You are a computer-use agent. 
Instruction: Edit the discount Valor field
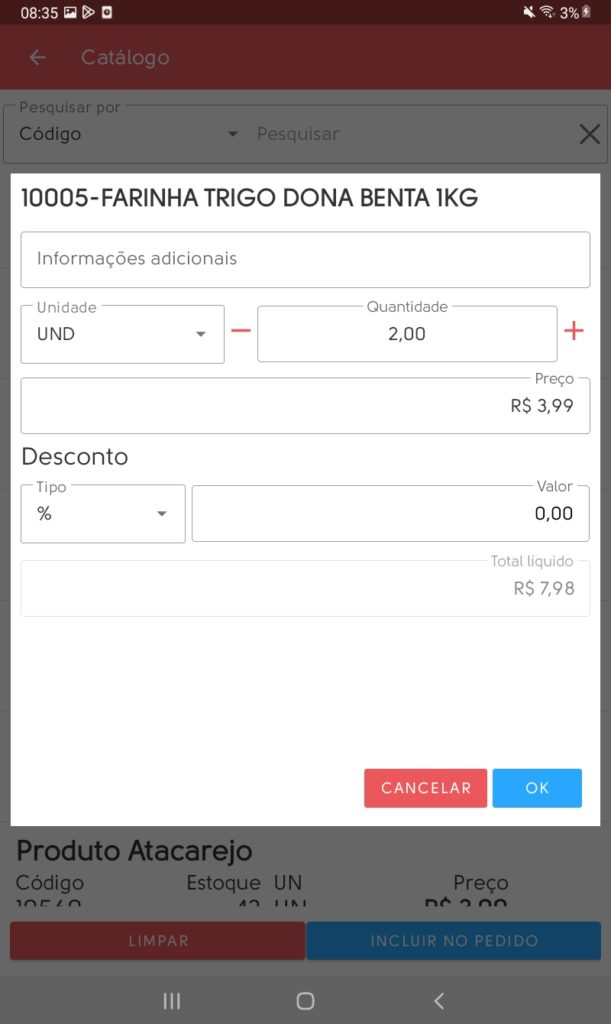pyautogui.click(x=390, y=514)
